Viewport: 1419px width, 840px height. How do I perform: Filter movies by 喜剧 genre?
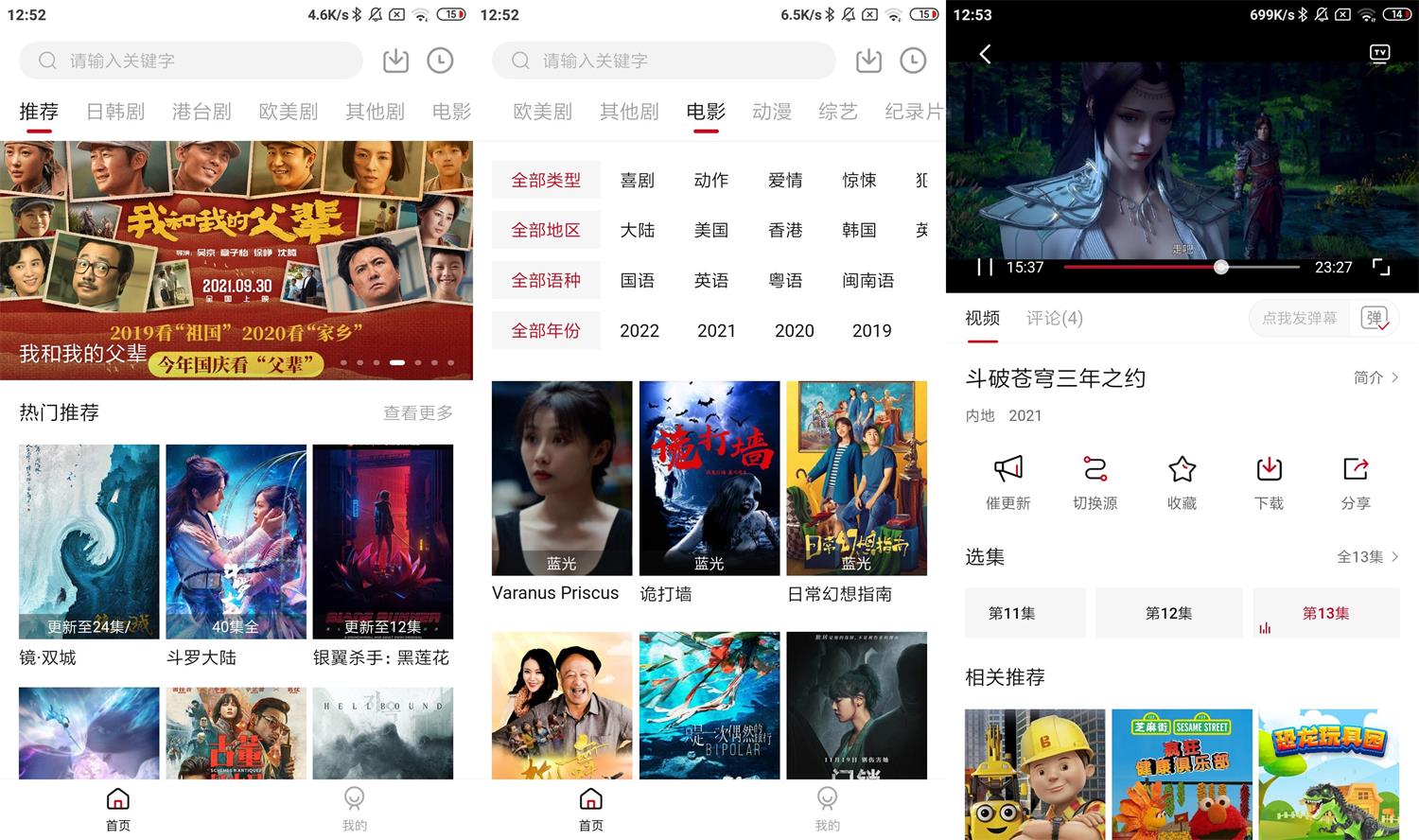pos(637,180)
